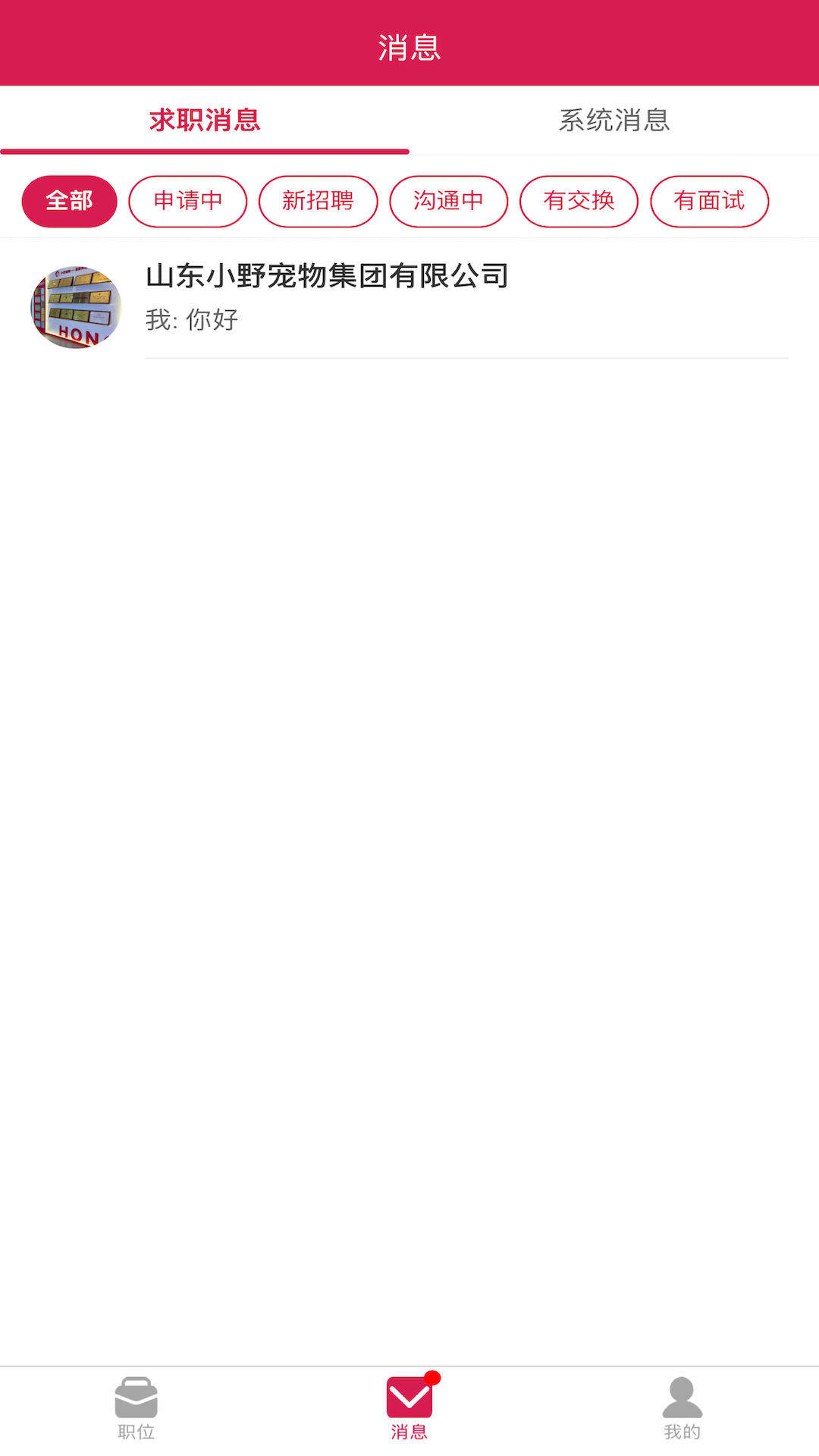819x1456 pixels.
Task: Switch to the 系统消息 tab
Action: coord(614,121)
